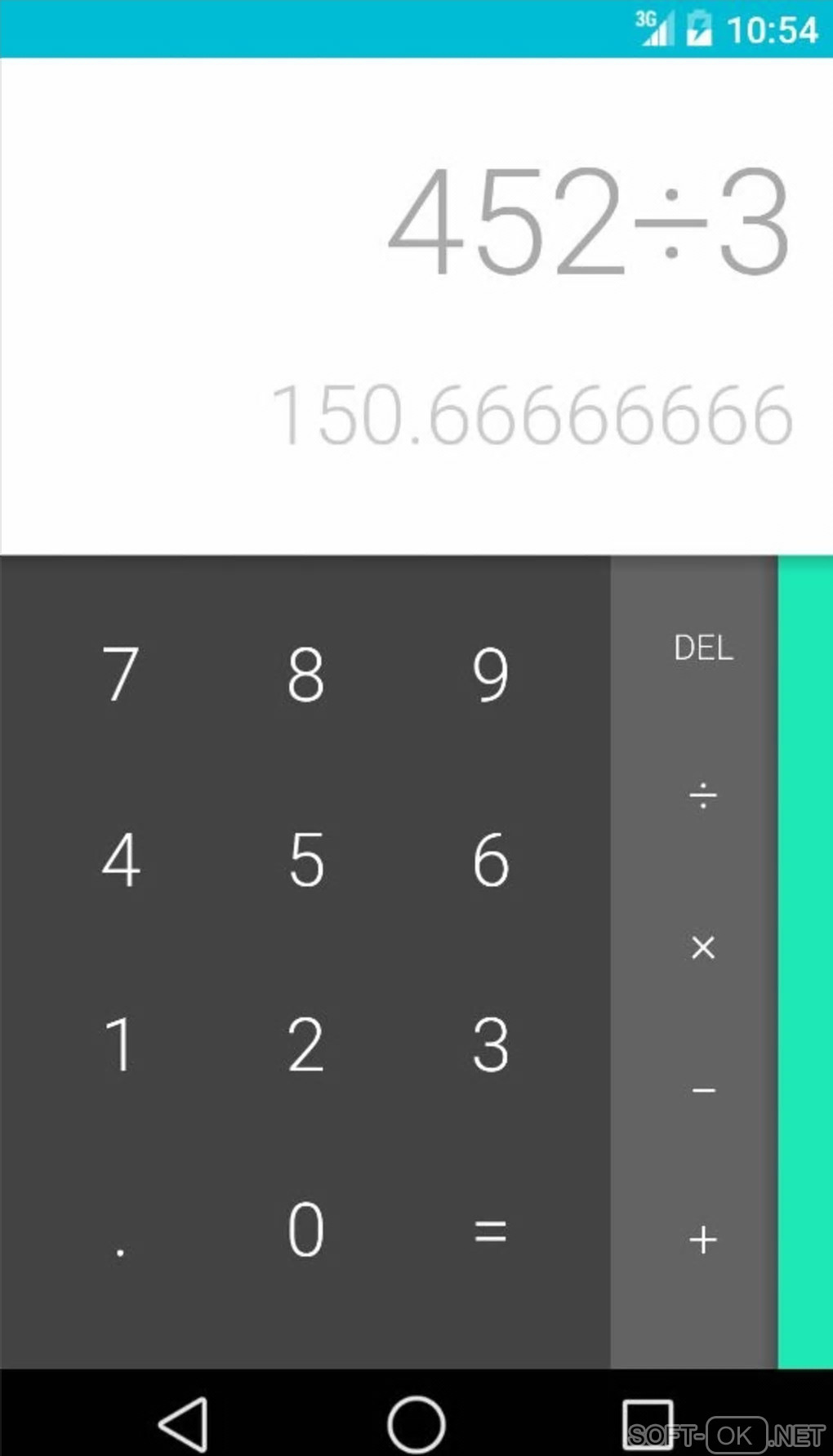
Task: Choose the division operator key
Action: pos(702,795)
